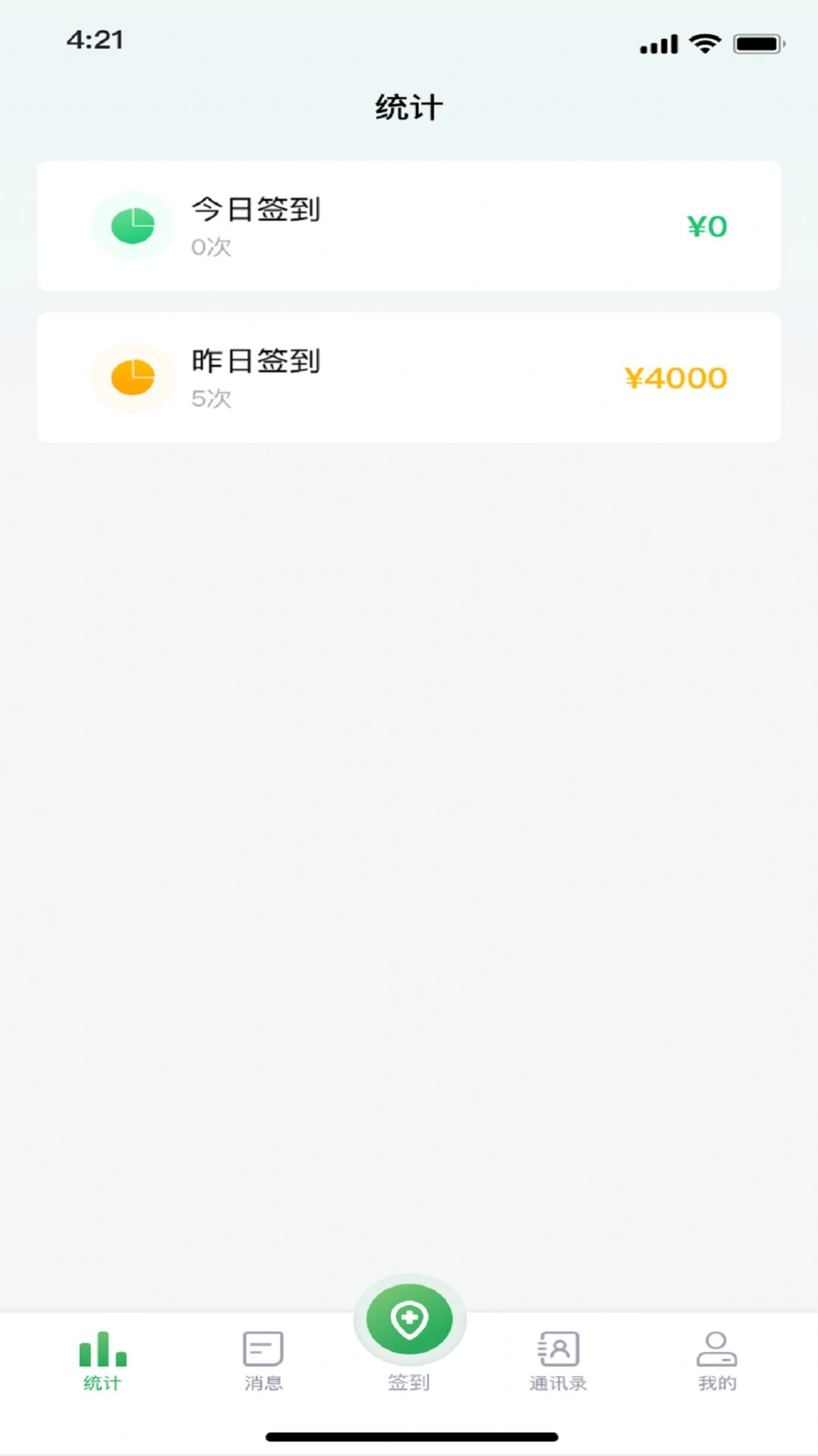Click the ¥0 amount on today's card
The image size is (818, 1456).
706,225
